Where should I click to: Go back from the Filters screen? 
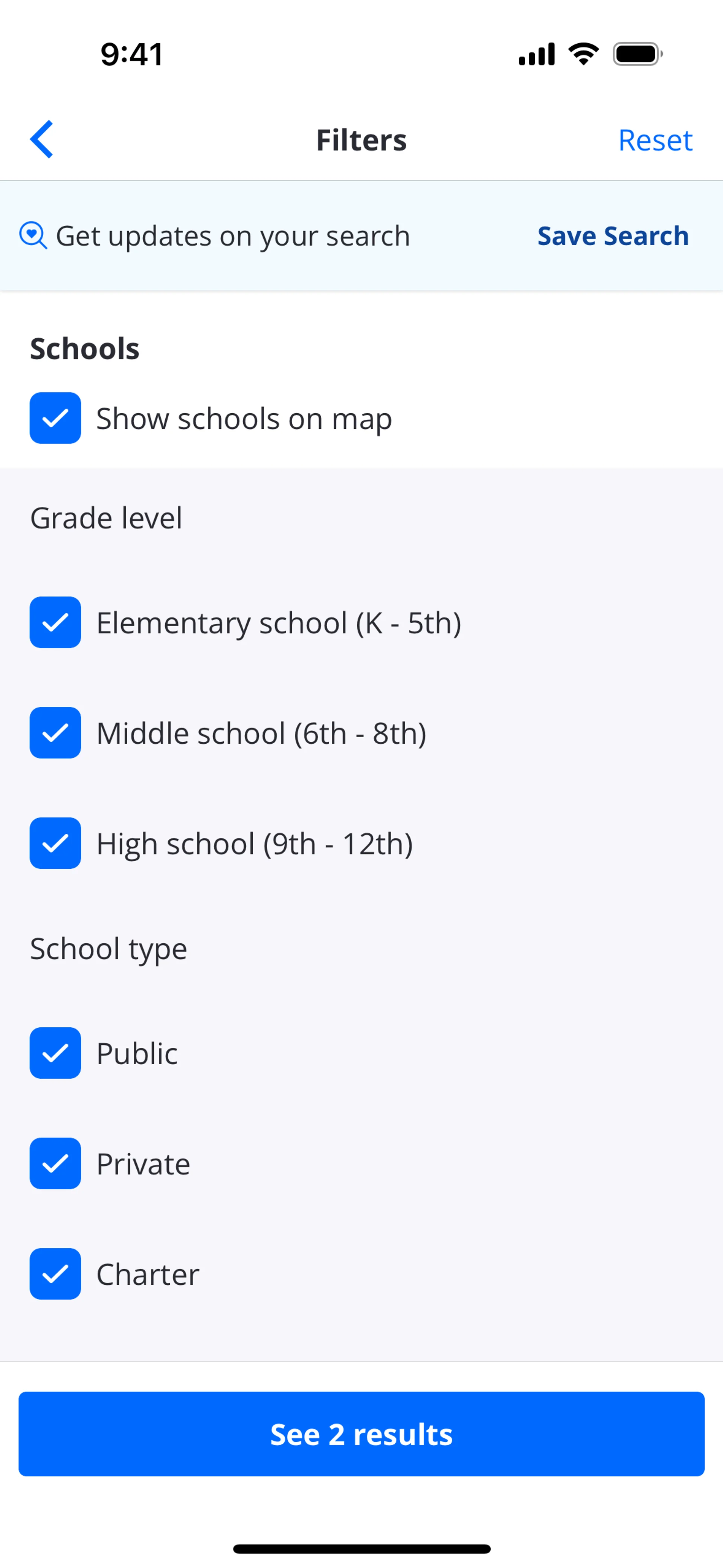click(x=42, y=139)
